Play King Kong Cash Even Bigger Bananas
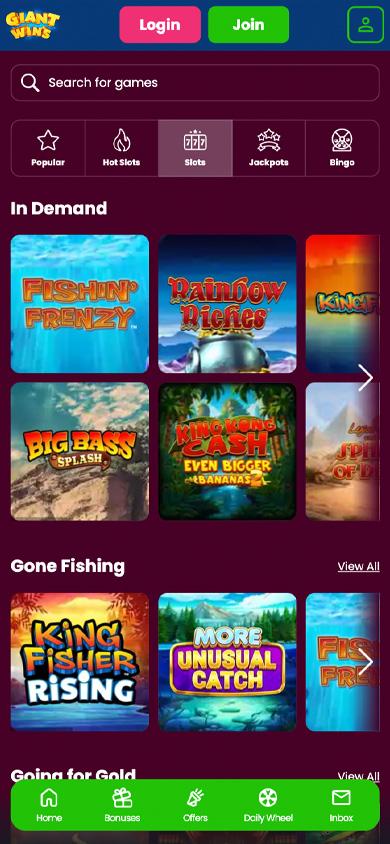 click(x=227, y=452)
